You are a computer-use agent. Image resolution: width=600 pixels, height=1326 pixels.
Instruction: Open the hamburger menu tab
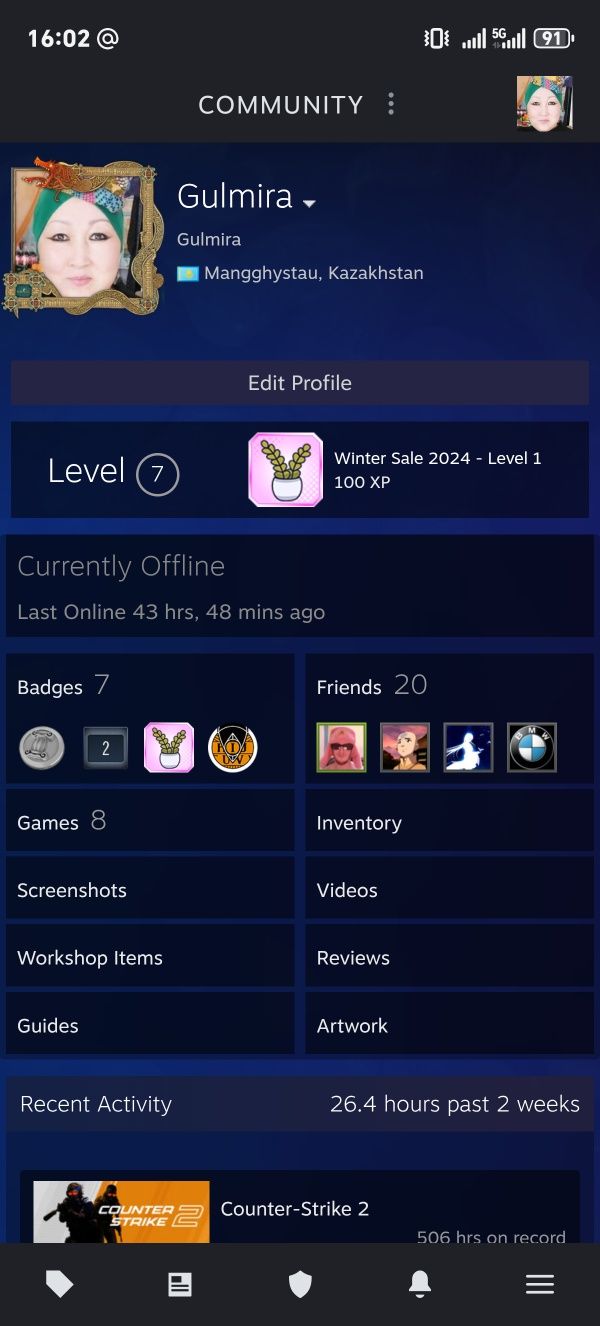click(x=540, y=1285)
